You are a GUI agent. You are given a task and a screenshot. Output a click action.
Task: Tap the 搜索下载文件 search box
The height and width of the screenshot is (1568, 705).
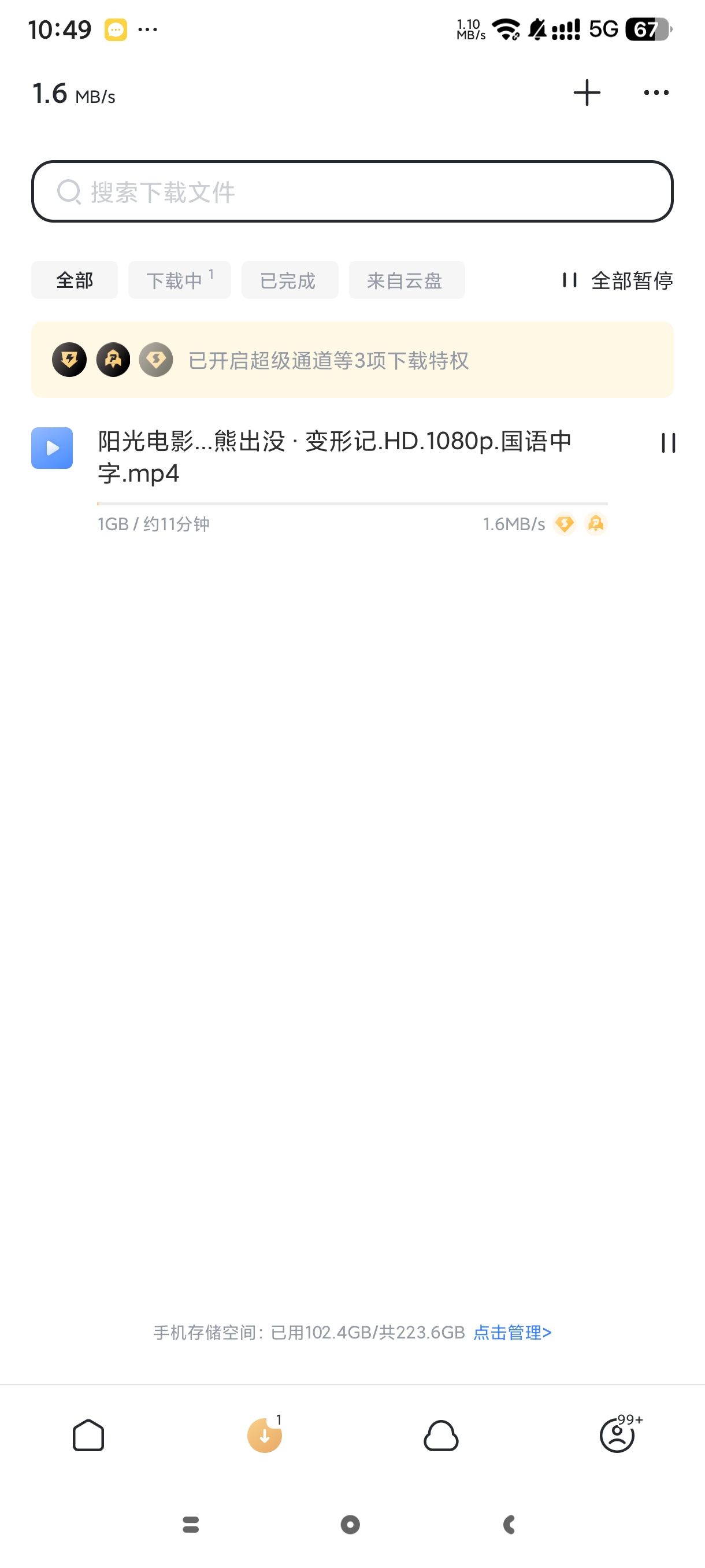[352, 192]
